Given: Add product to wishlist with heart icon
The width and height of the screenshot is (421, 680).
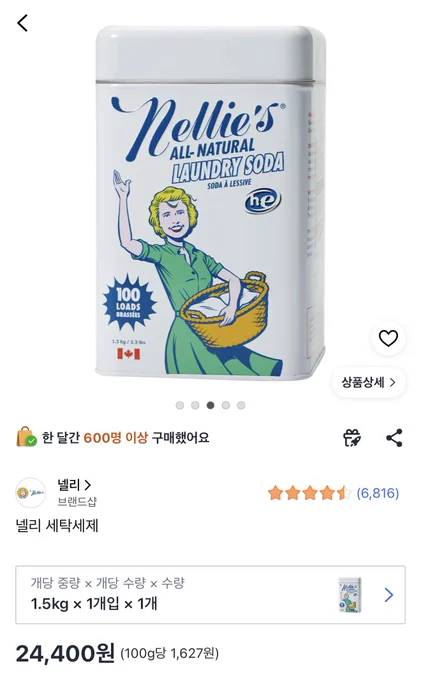Looking at the screenshot, I should (388, 338).
